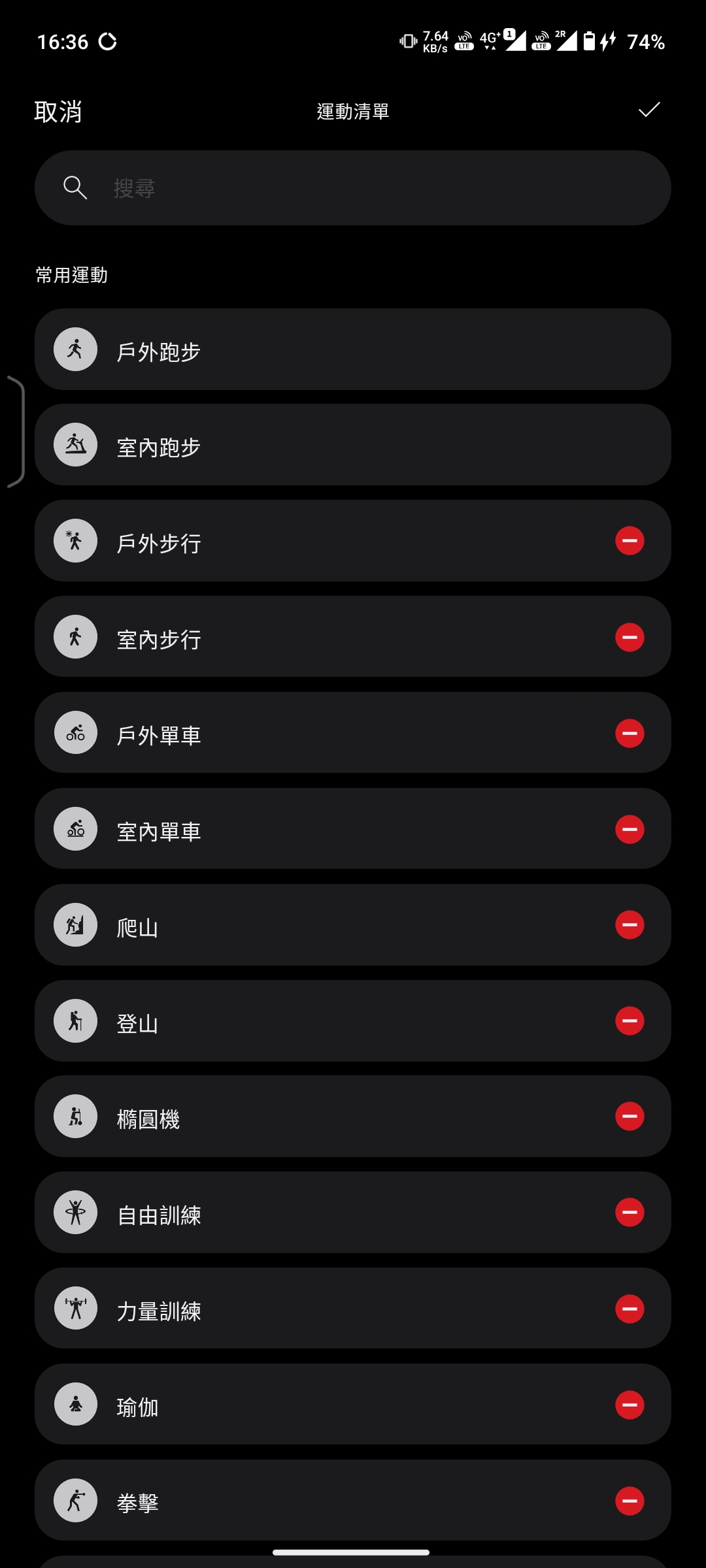
Task: Remove 力量訓練 from the workout list
Action: tap(630, 1309)
